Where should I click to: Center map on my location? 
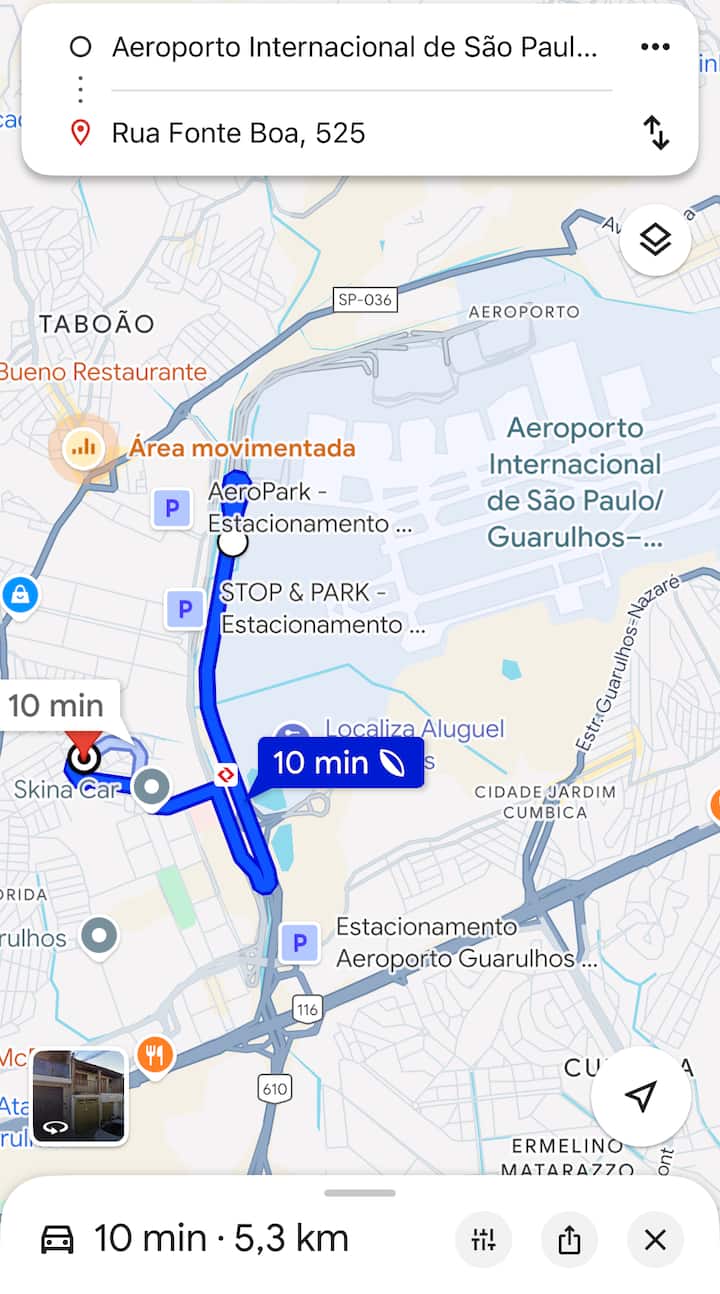[640, 1096]
